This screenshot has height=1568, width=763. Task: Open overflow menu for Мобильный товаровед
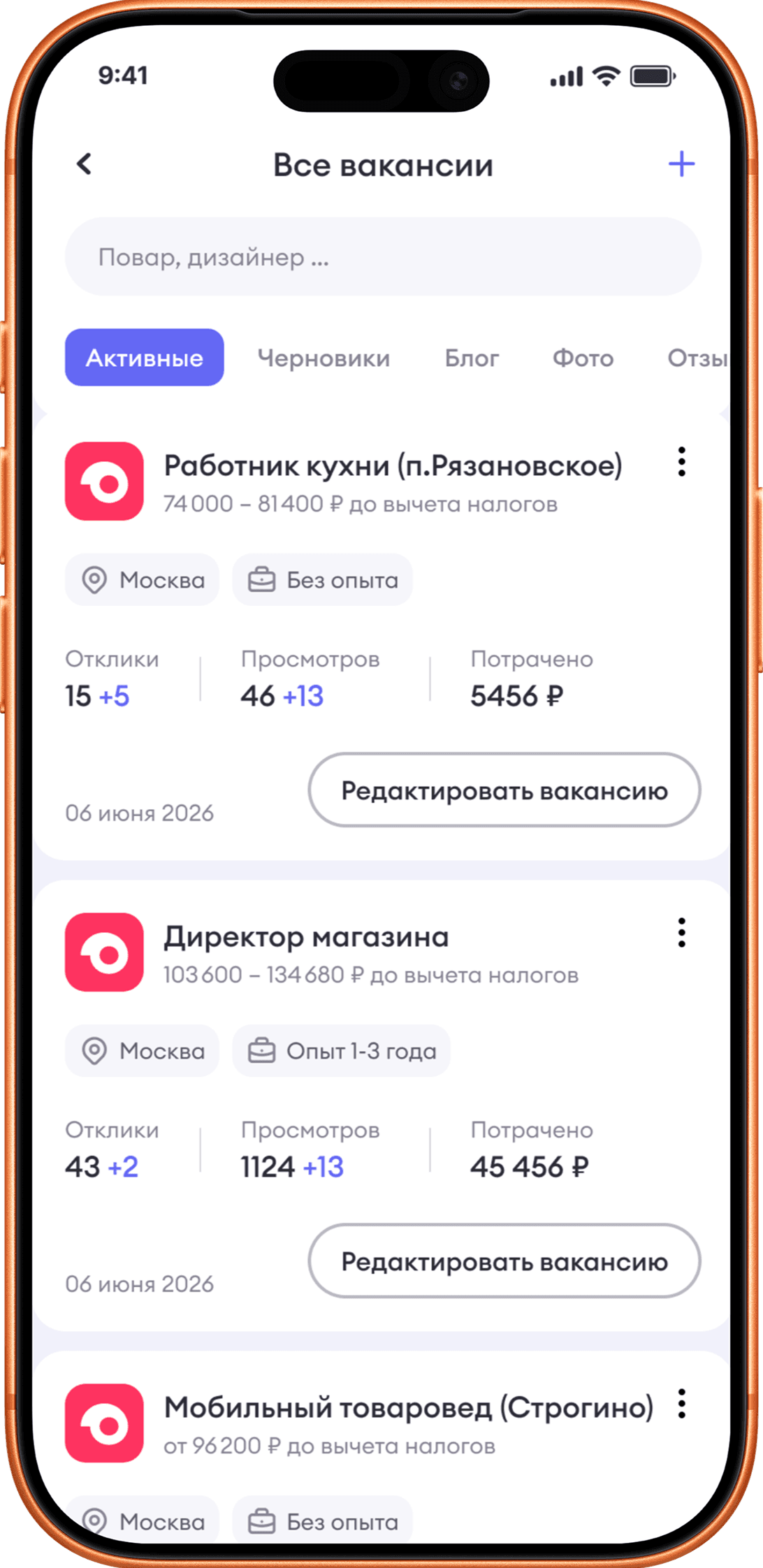coord(681,1404)
